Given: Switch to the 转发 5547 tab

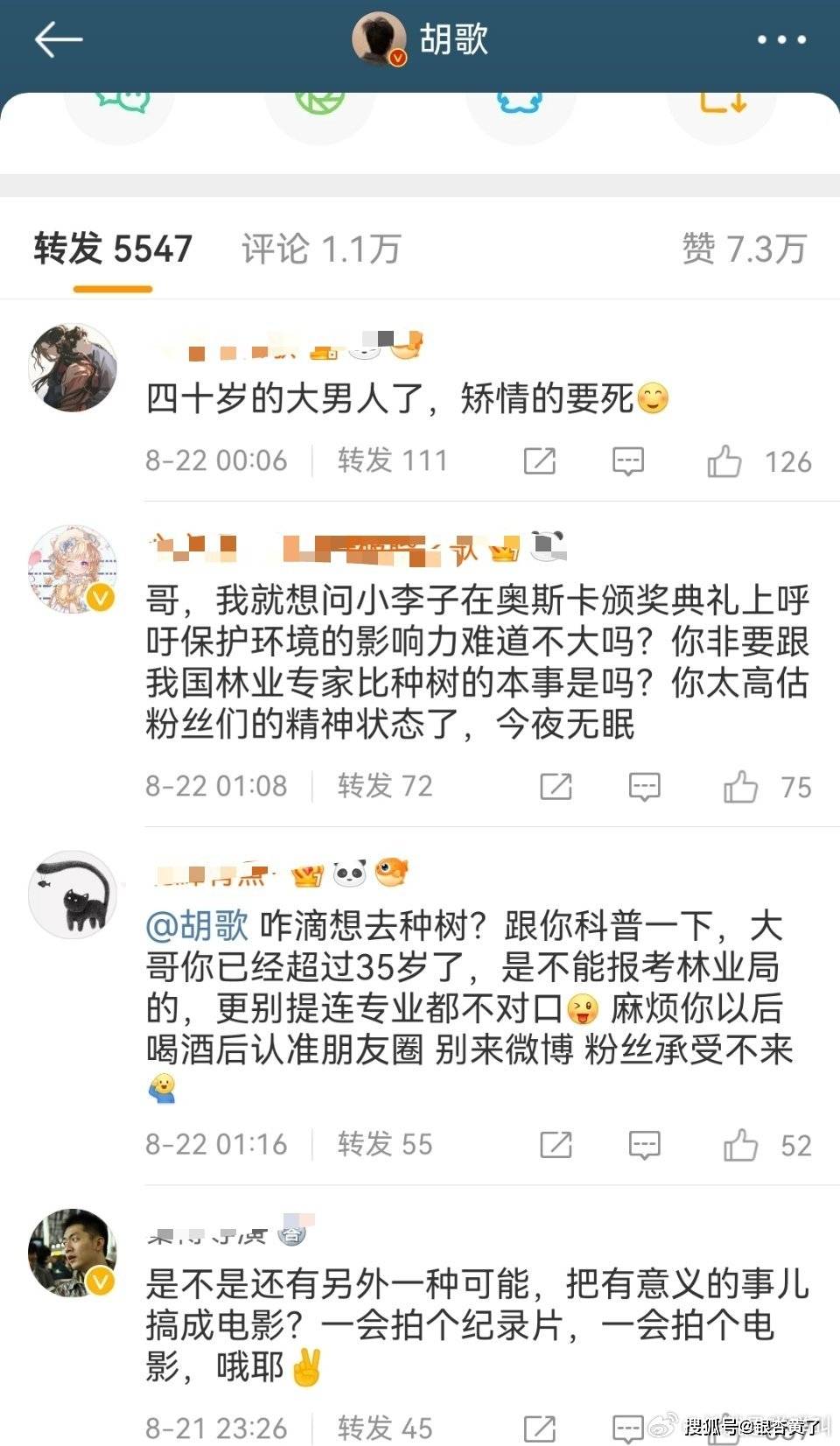Looking at the screenshot, I should (113, 249).
